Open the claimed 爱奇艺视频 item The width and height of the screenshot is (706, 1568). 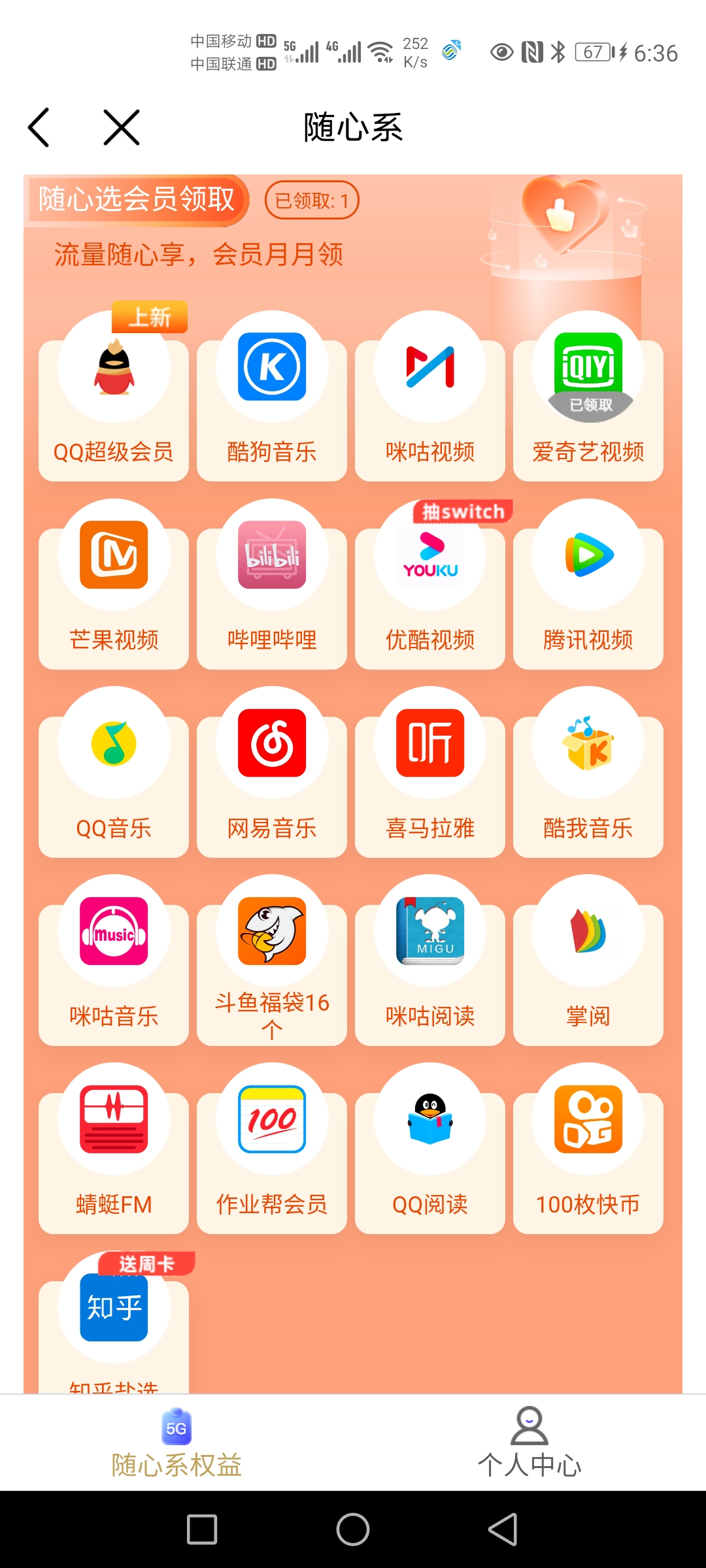click(588, 399)
